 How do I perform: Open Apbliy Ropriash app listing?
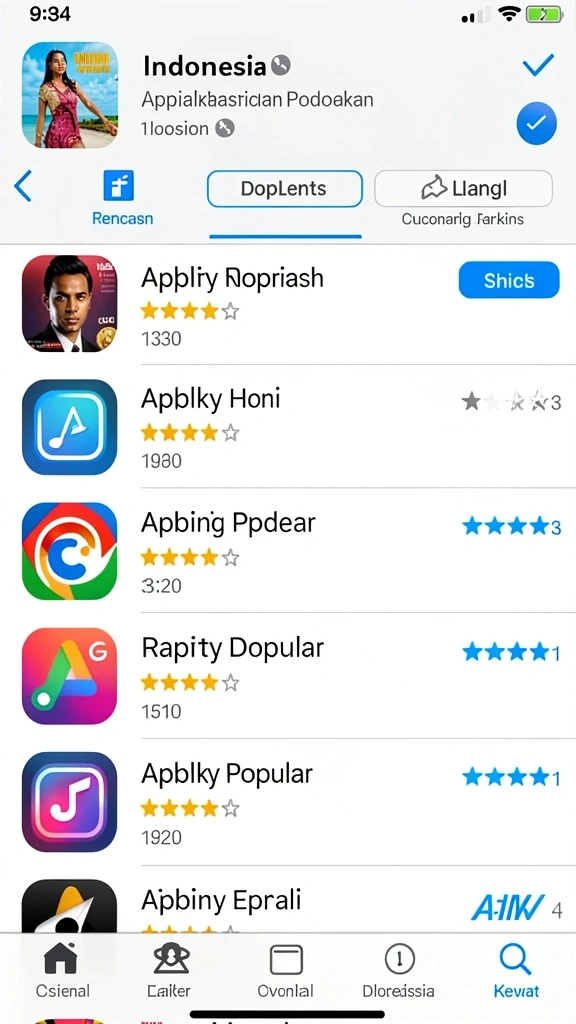click(x=287, y=304)
